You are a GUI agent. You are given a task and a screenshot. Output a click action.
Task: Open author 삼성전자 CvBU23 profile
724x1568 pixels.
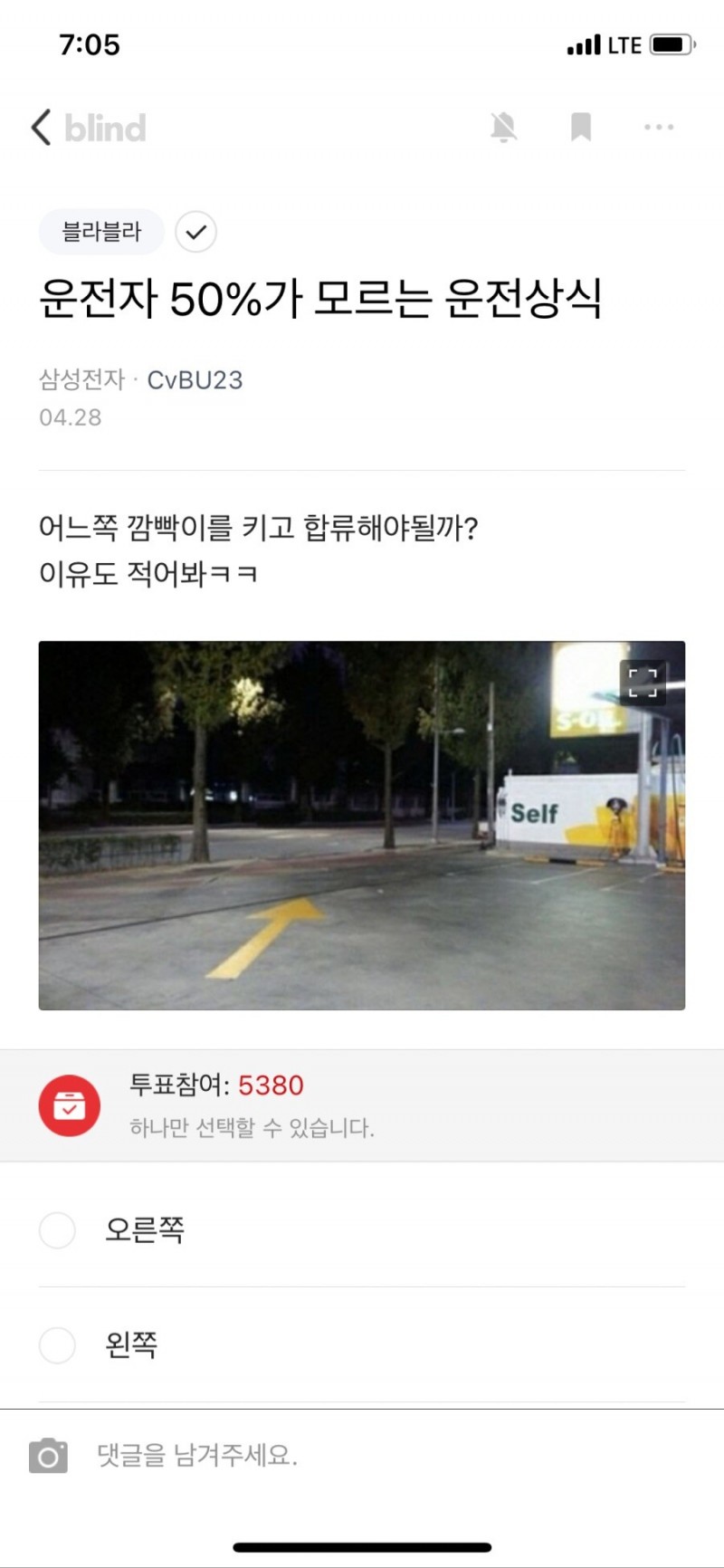click(141, 379)
